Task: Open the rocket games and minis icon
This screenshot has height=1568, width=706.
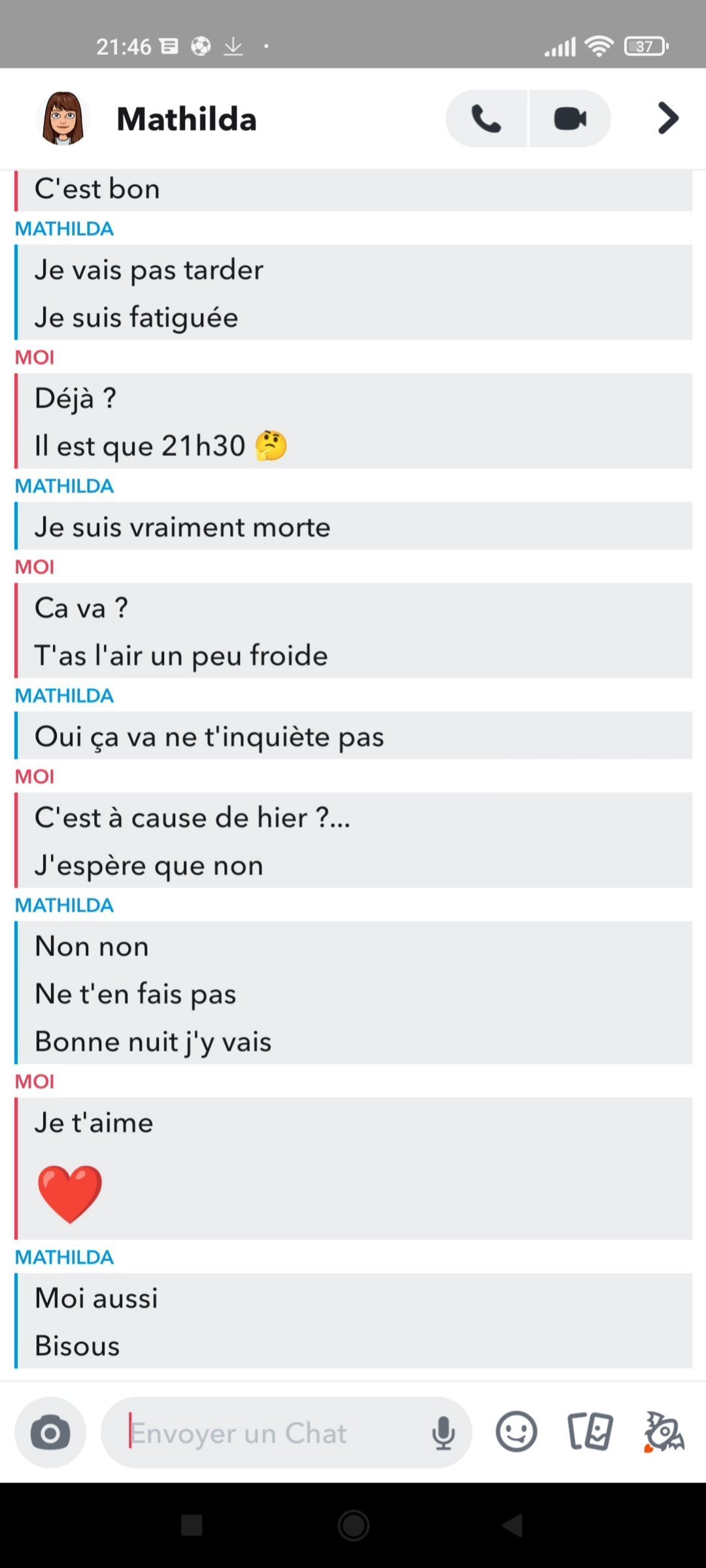Action: (664, 1432)
